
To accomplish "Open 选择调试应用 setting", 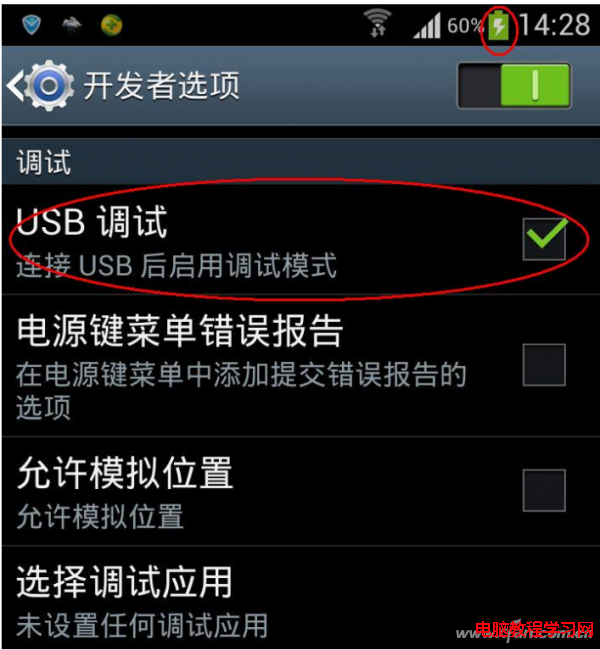I will click(300, 598).
